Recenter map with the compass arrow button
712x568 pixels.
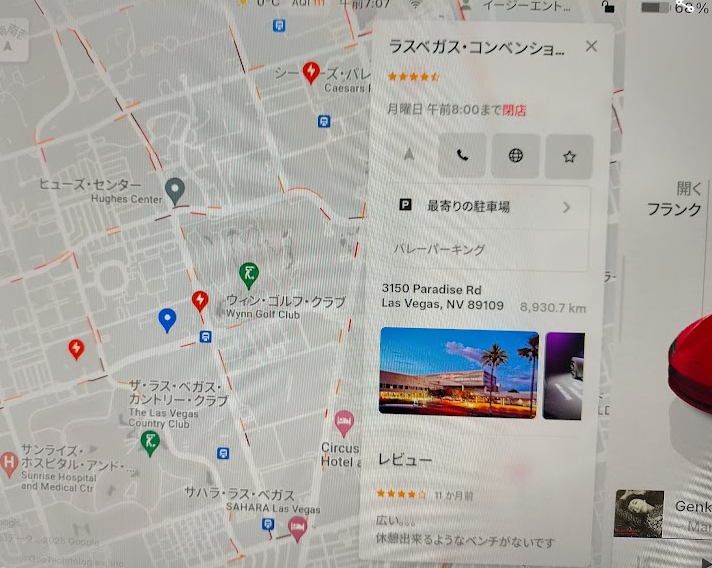(11, 47)
